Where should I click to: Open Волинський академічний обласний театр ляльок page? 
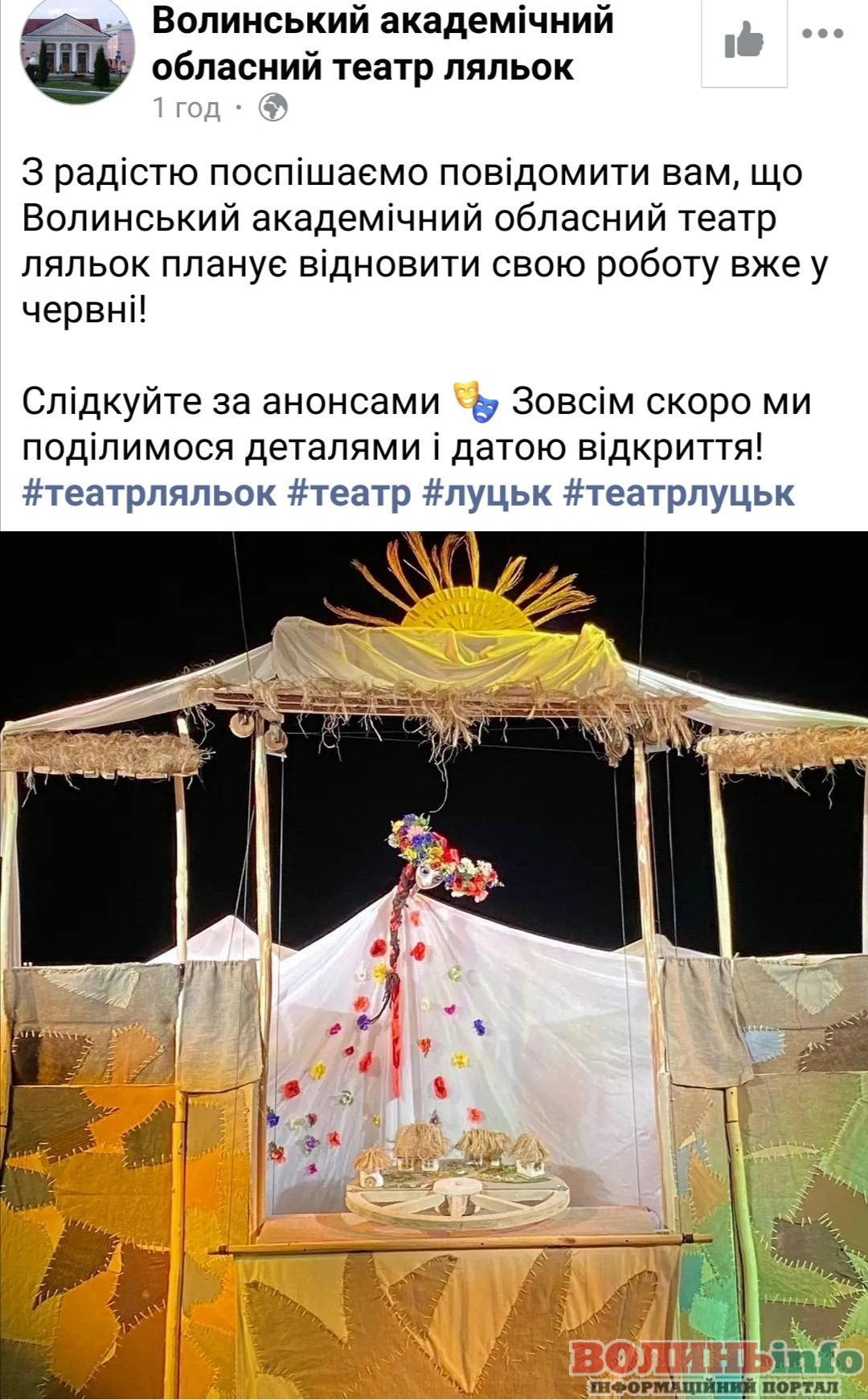(382, 43)
